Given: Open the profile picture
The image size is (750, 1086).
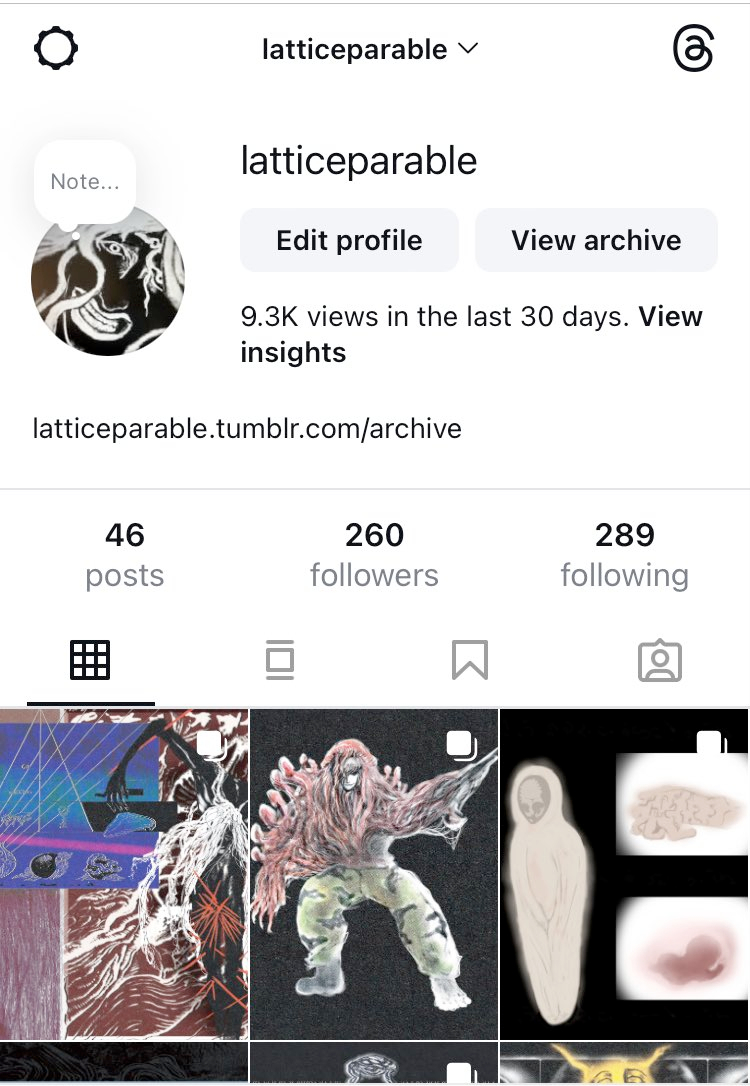Looking at the screenshot, I should pos(108,285).
